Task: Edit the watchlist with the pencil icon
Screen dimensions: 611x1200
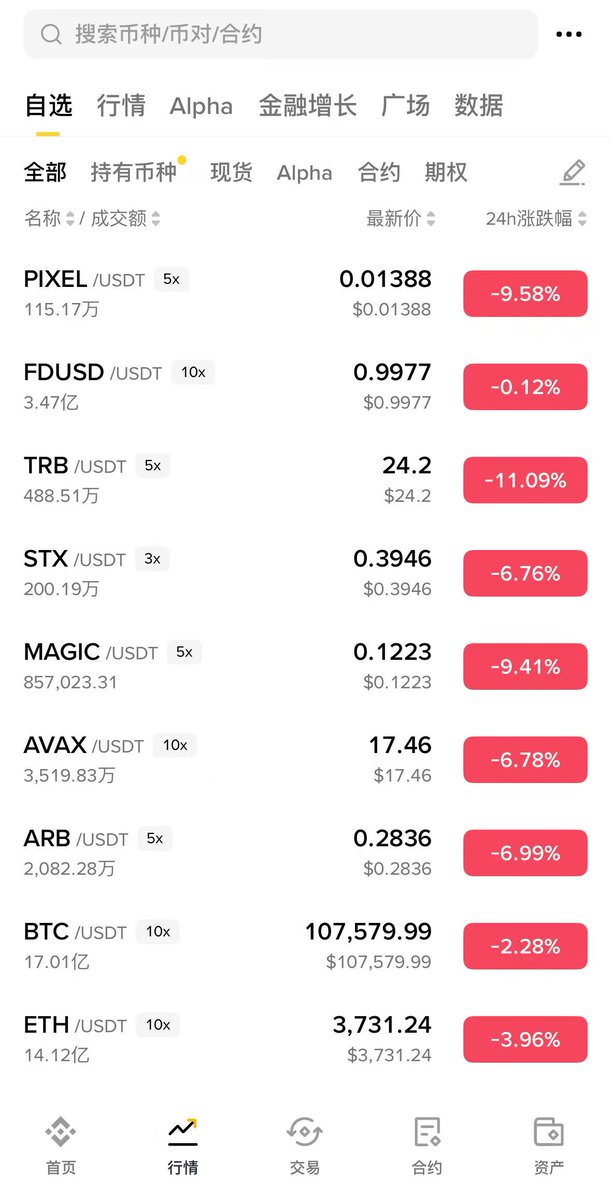Action: (572, 173)
